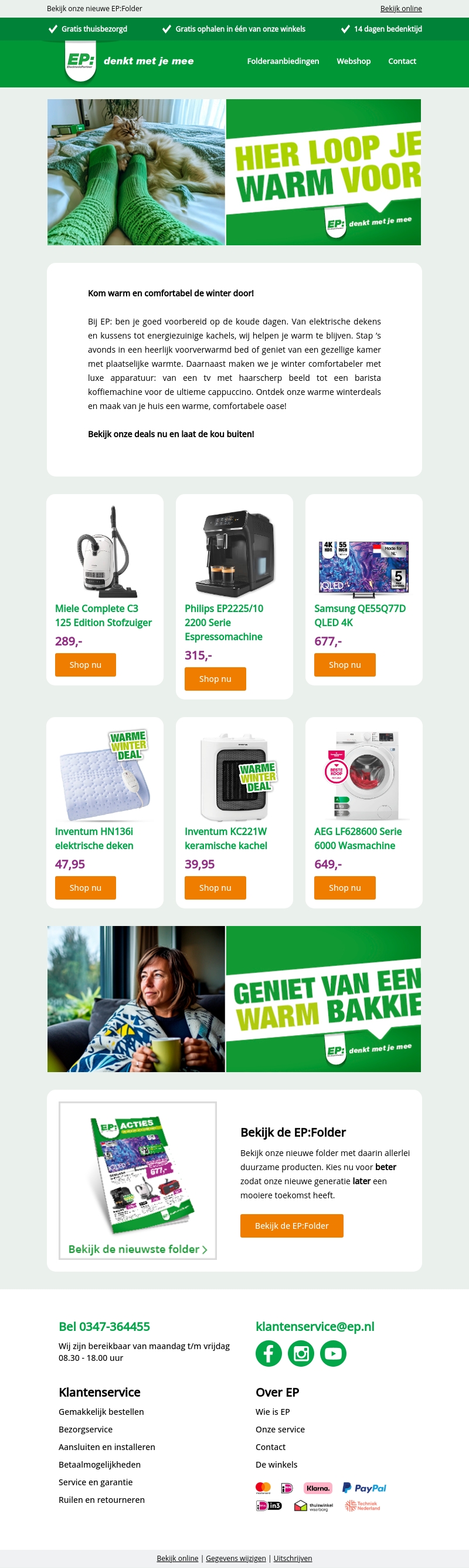Open the Webshop link
Image resolution: width=469 pixels, height=1568 pixels.
click(354, 61)
